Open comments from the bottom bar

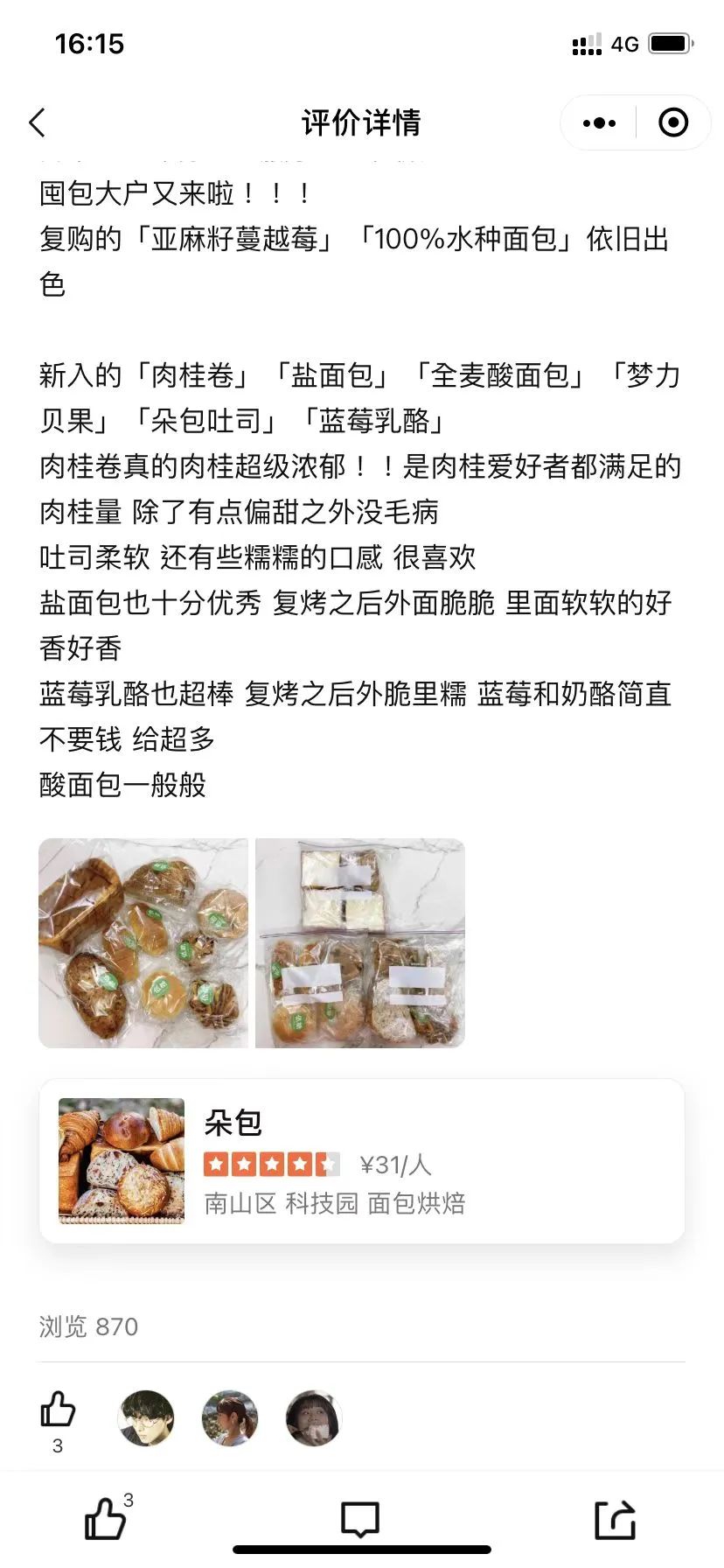tap(360, 1520)
